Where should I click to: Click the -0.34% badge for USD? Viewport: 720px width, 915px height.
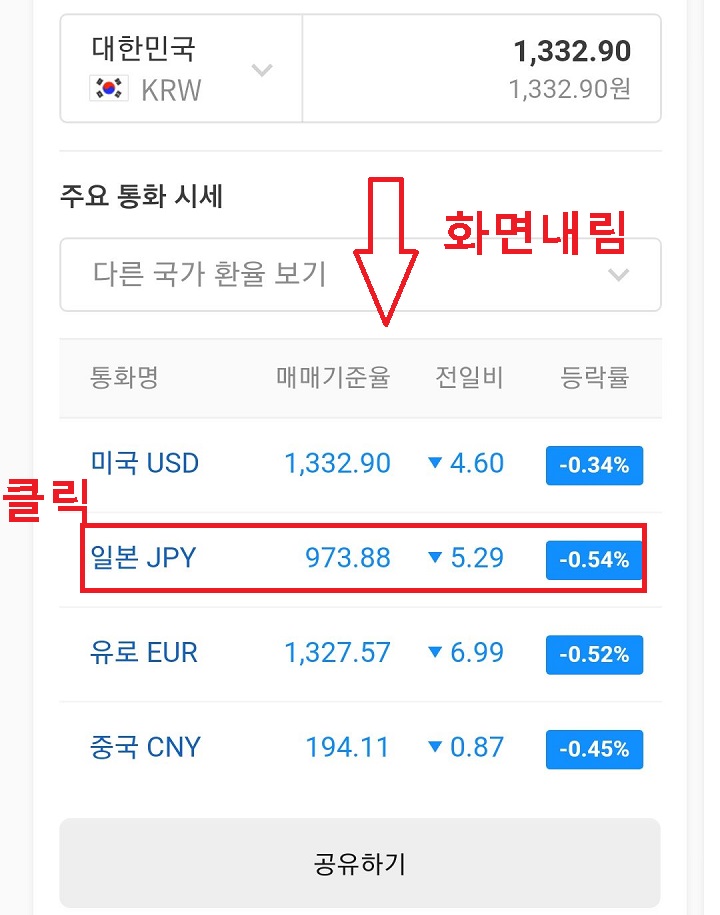(594, 465)
